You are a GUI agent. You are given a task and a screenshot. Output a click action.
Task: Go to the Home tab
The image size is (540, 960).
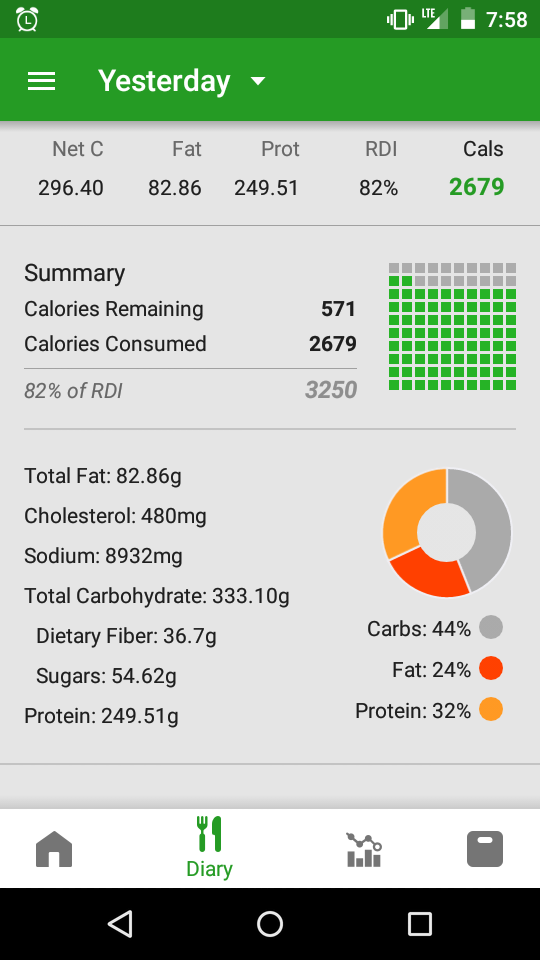54,849
